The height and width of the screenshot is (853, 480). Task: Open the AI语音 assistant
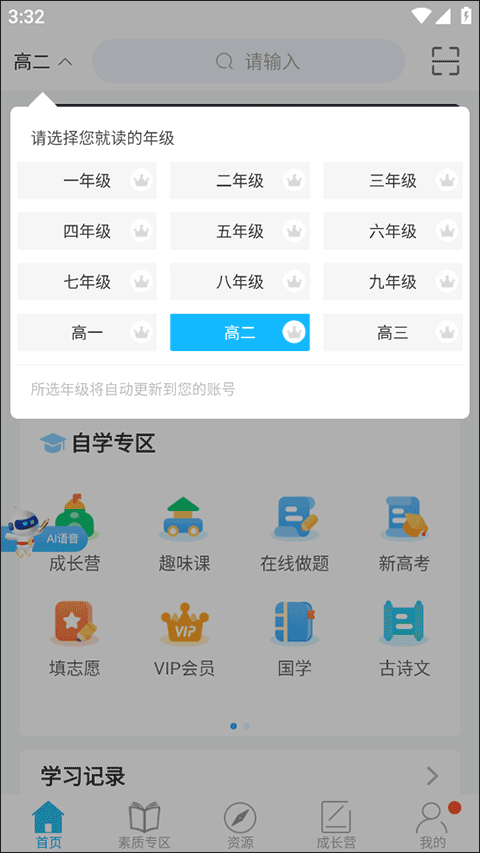coord(44,534)
